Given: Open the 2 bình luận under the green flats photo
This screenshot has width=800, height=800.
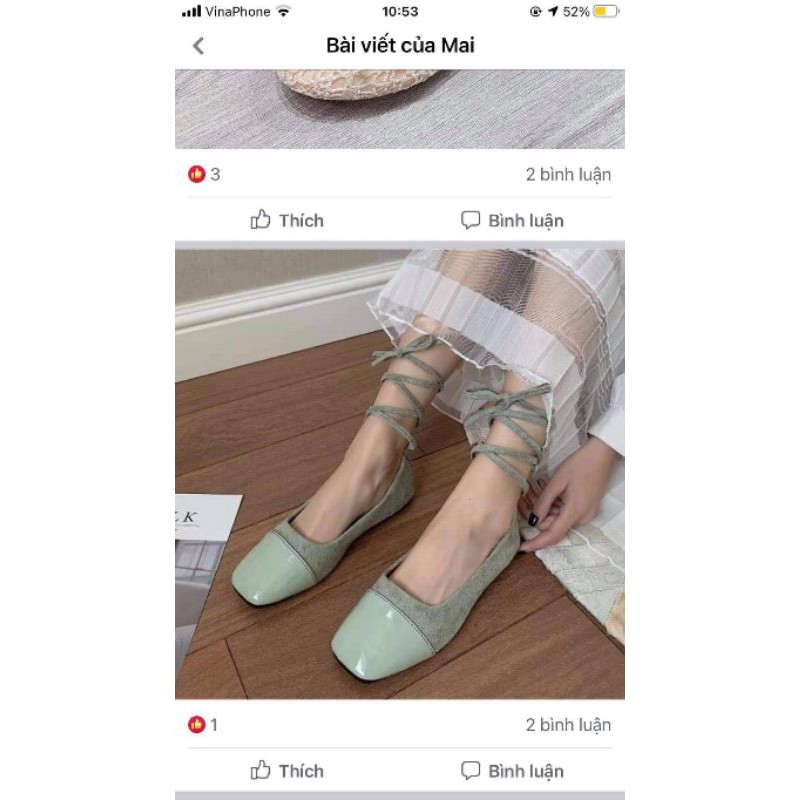Looking at the screenshot, I should coord(568,725).
